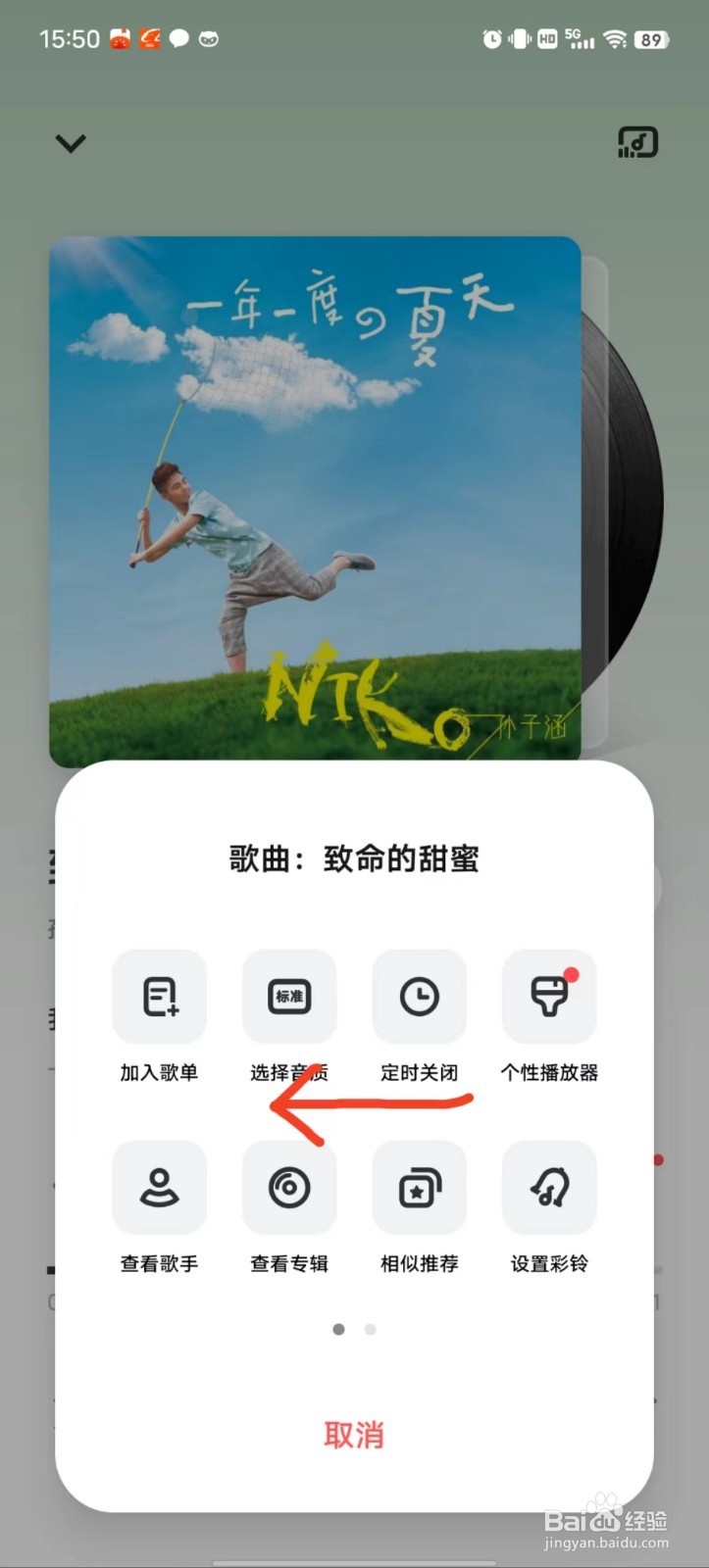709x1568 pixels.
Task: Select the 定时关闭 sleep timer icon
Action: 419,997
